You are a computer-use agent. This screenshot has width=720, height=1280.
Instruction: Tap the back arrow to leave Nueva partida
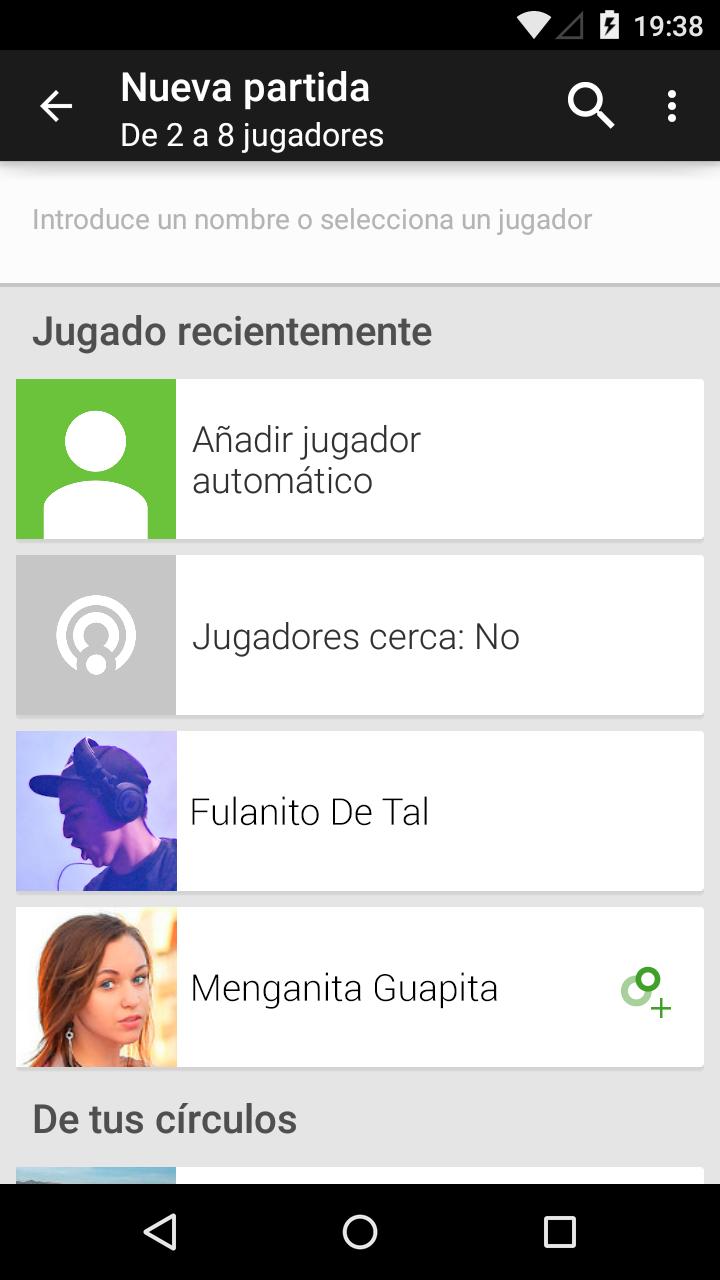(56, 105)
